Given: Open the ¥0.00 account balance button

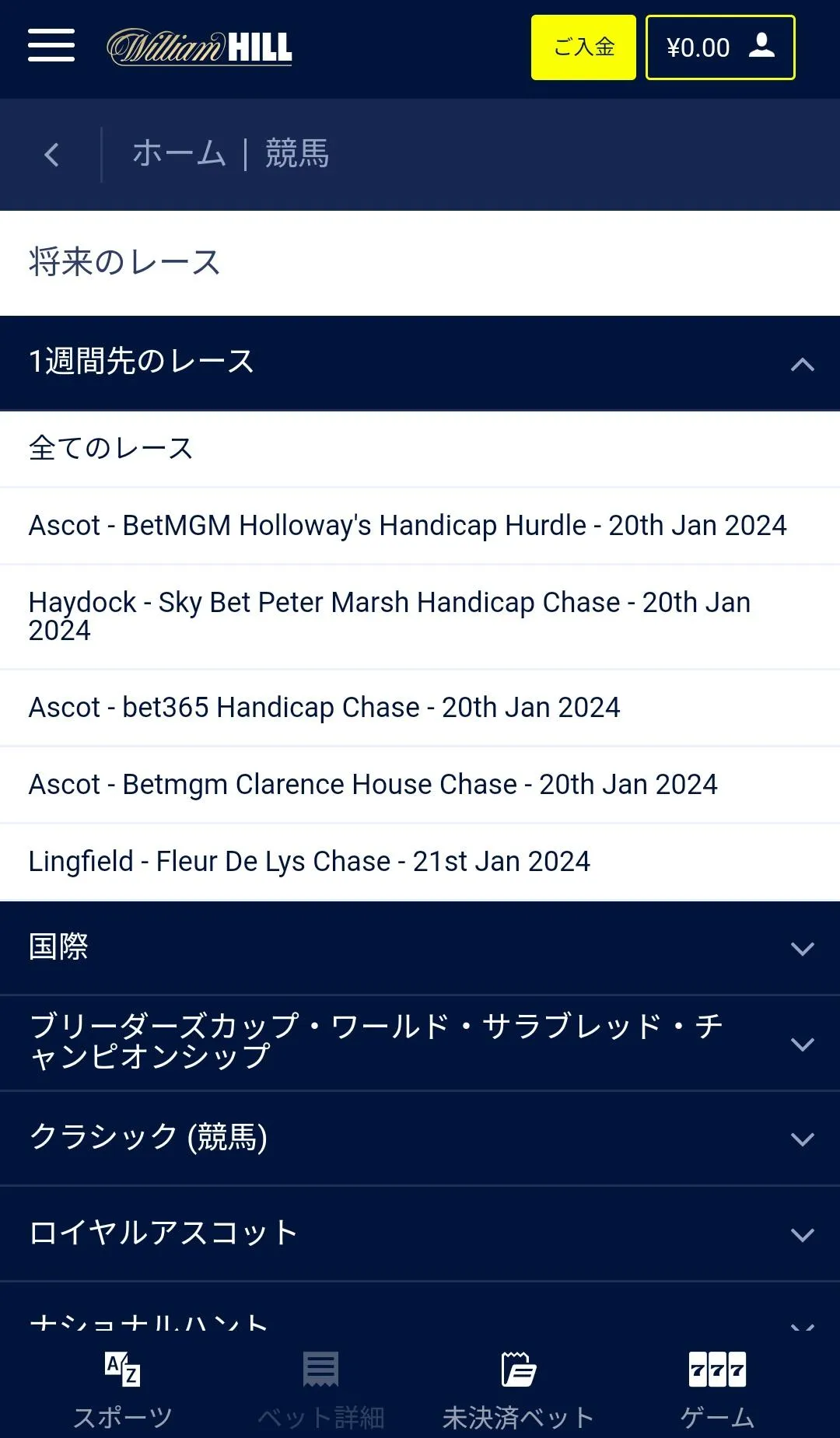Looking at the screenshot, I should point(720,47).
